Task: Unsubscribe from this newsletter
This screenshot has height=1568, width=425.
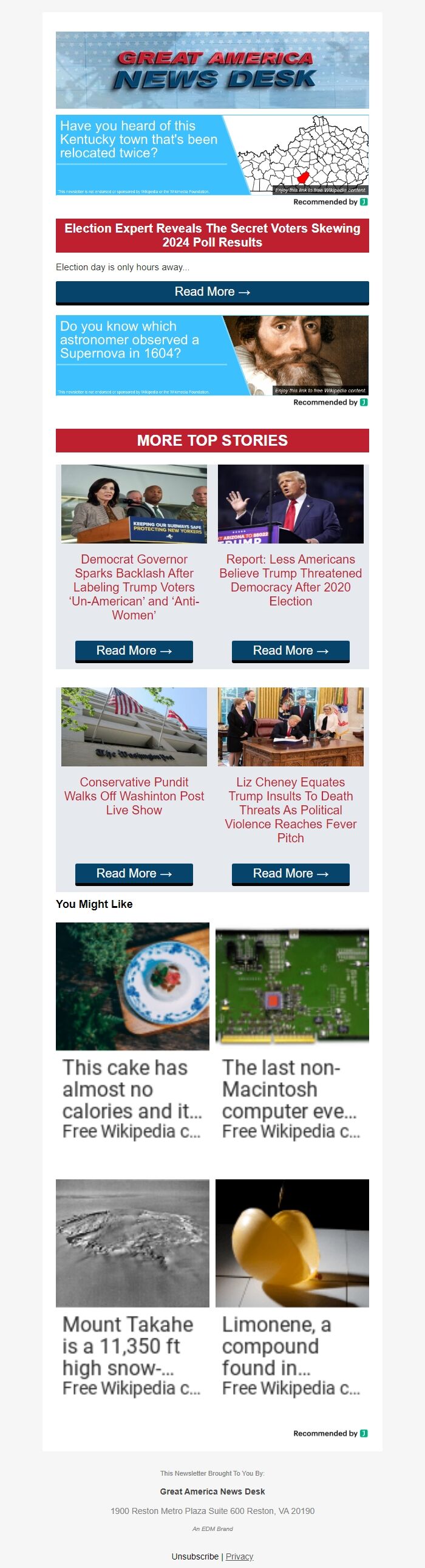Action: click(195, 1556)
